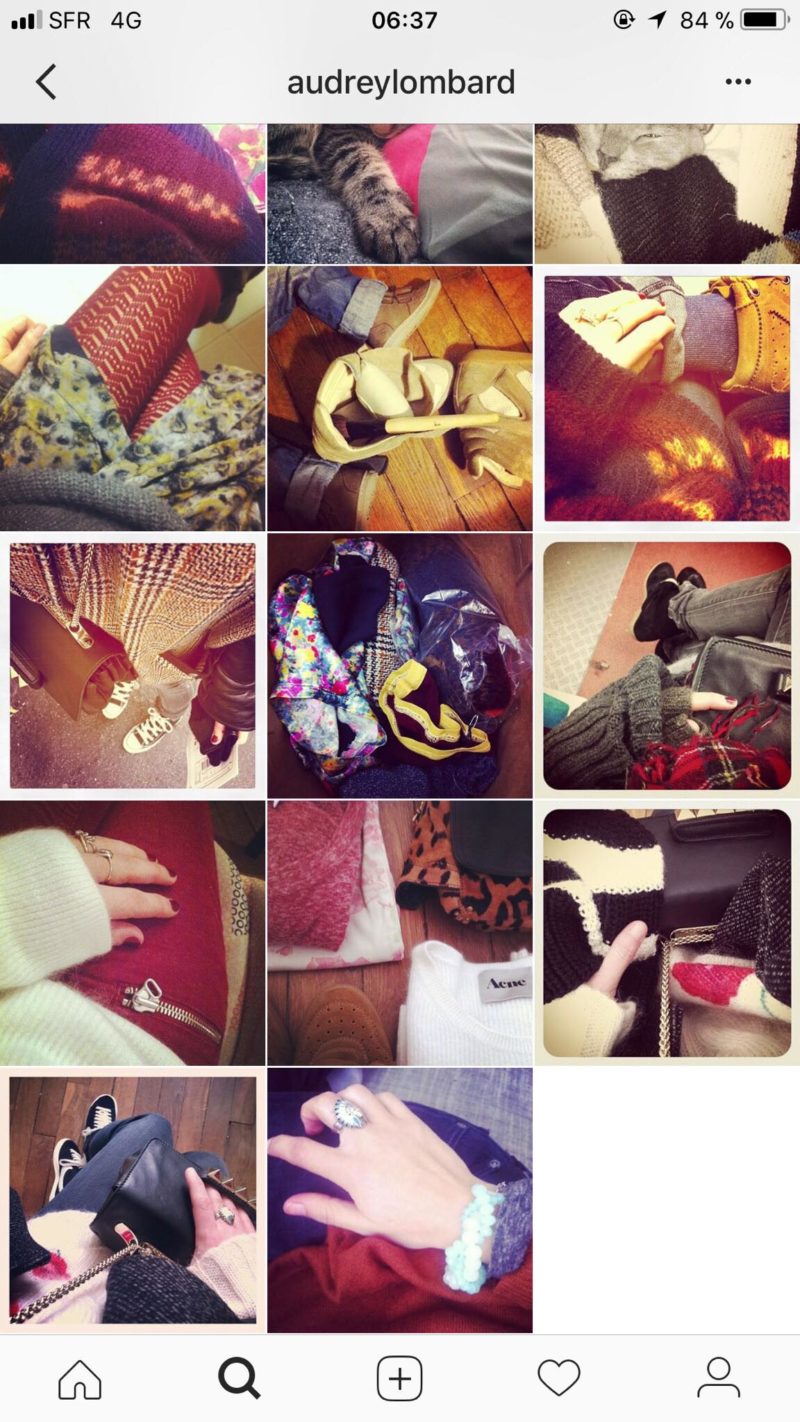
Task: View the photo of beige shoes on wooden floor
Action: 399,398
